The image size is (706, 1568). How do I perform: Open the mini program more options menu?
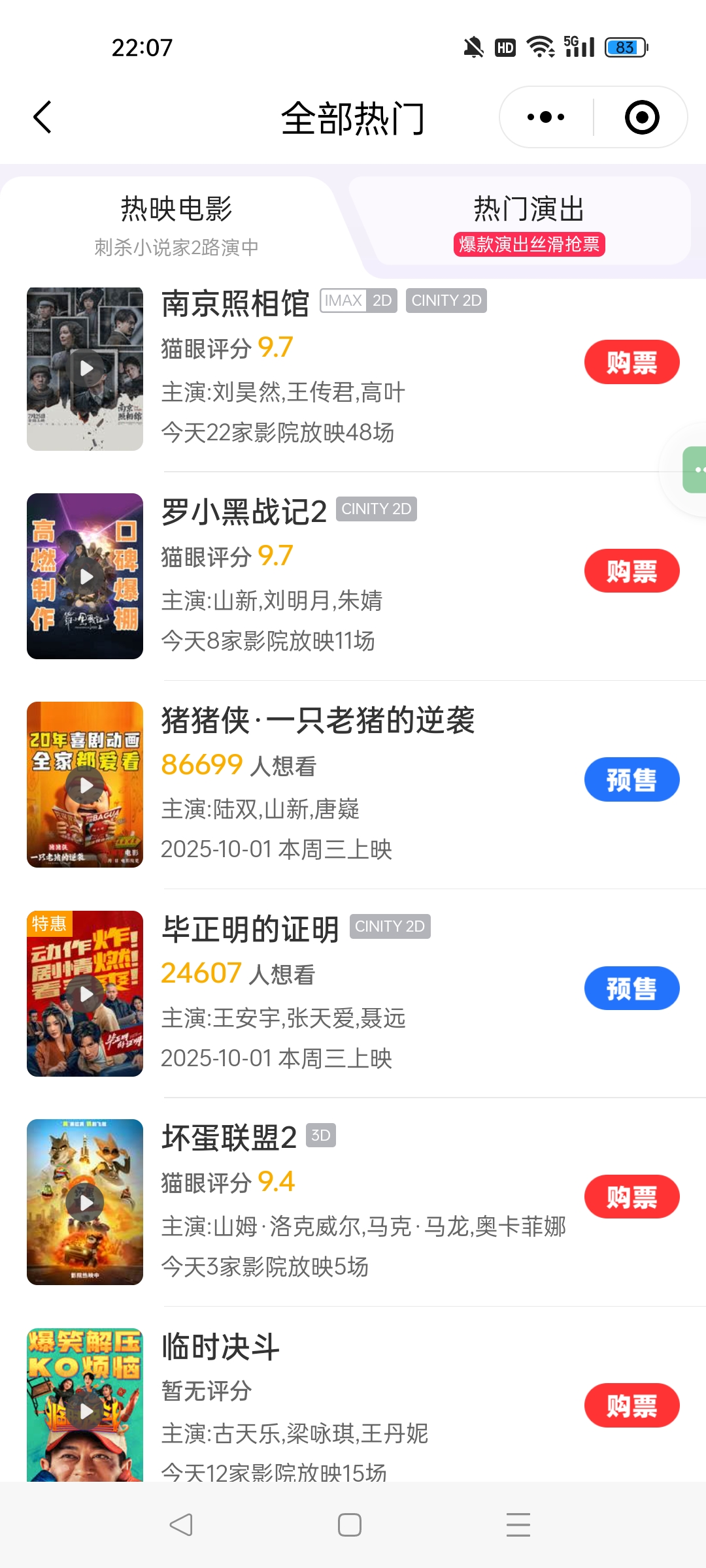point(546,118)
